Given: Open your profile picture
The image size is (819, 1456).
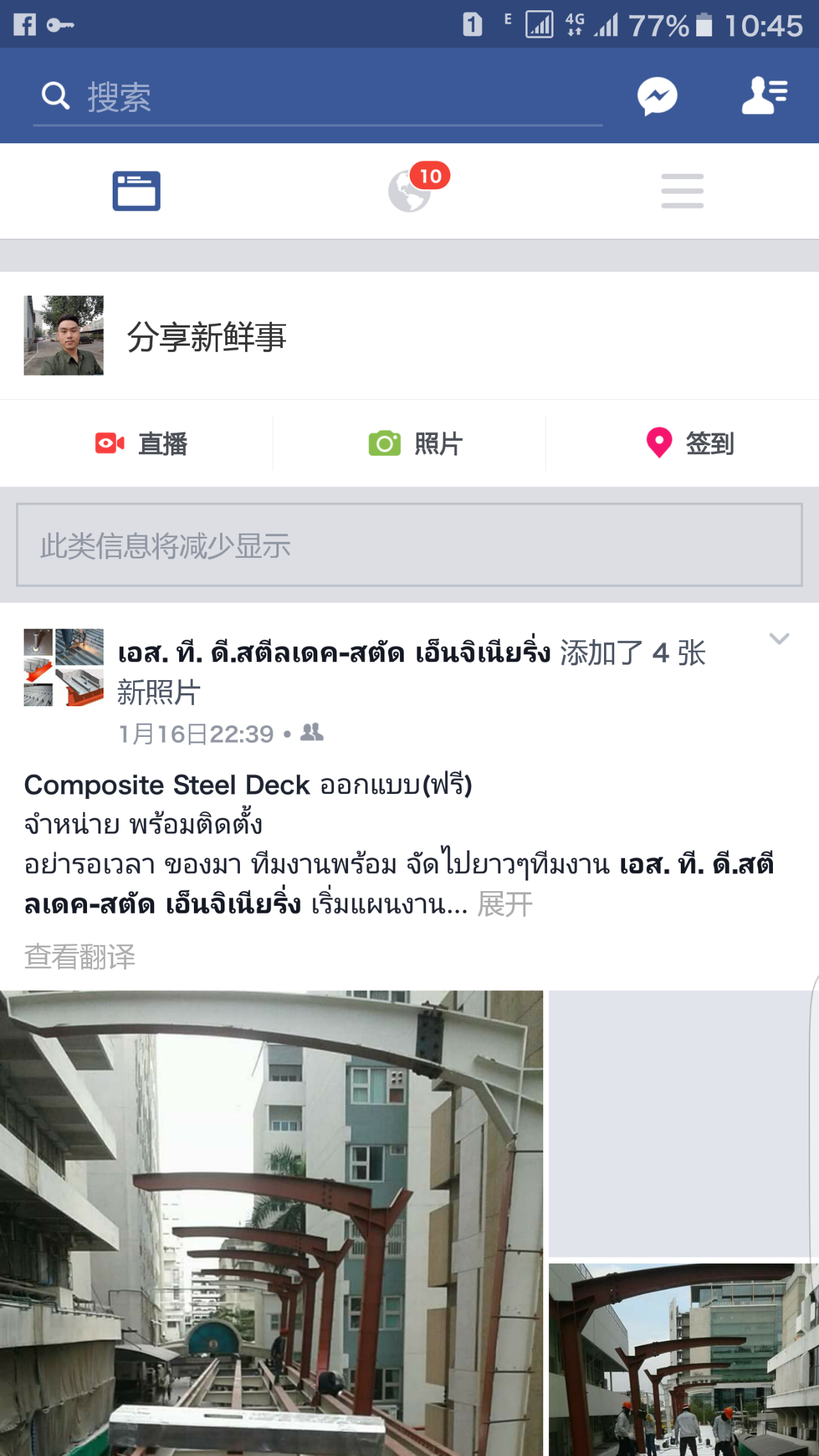Looking at the screenshot, I should pyautogui.click(x=63, y=335).
